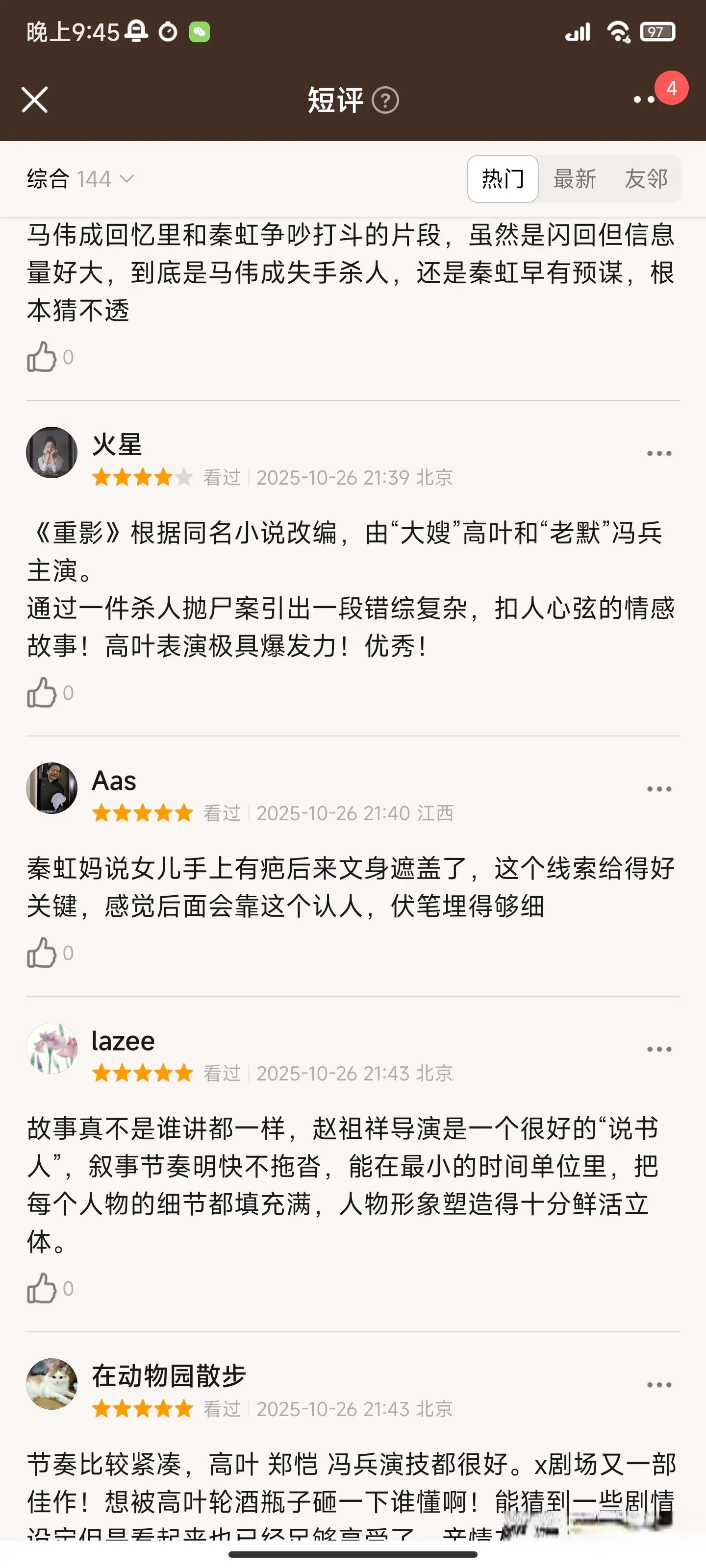
Task: Open 火星's profile avatar
Action: coord(52,452)
